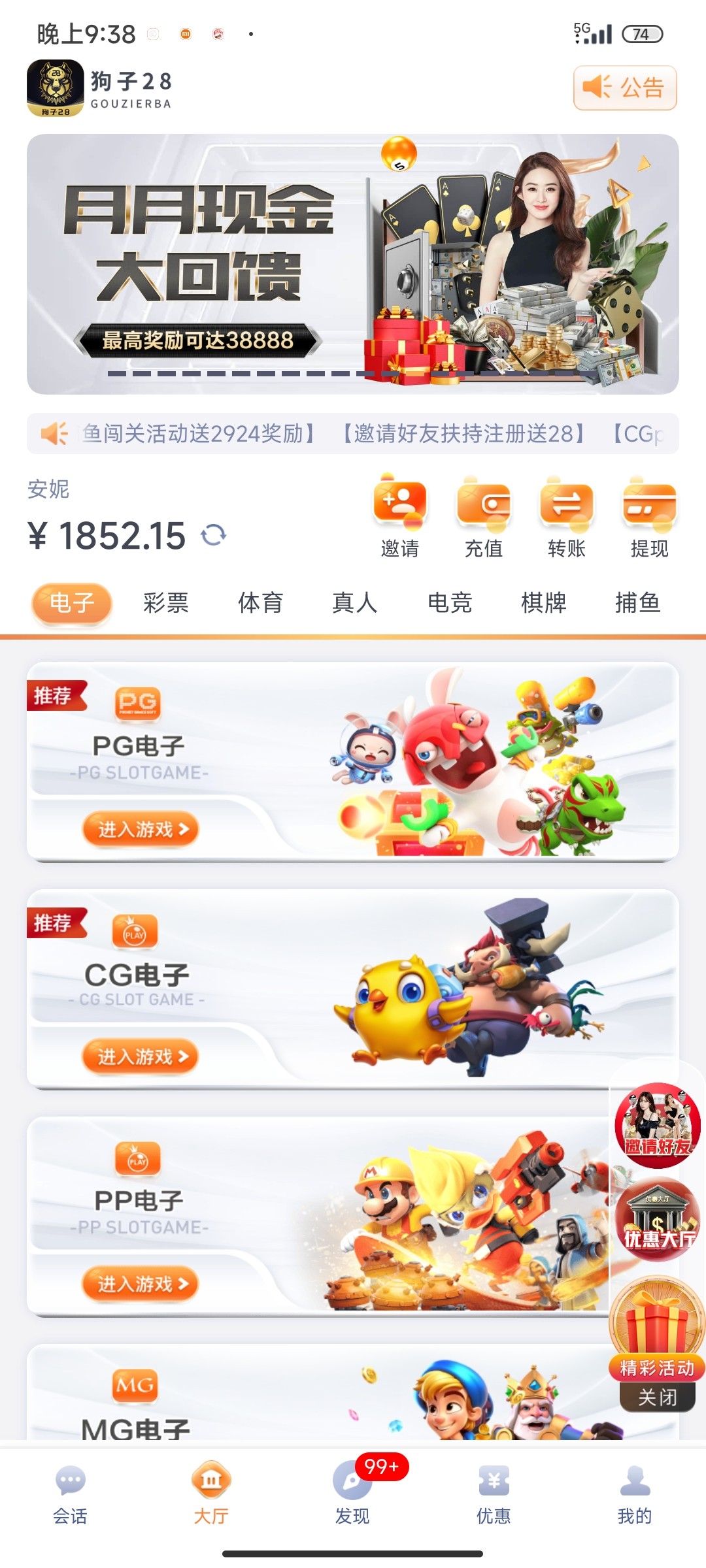Open 充值 to recharge balance
Viewport: 706px width, 1568px height.
[483, 516]
